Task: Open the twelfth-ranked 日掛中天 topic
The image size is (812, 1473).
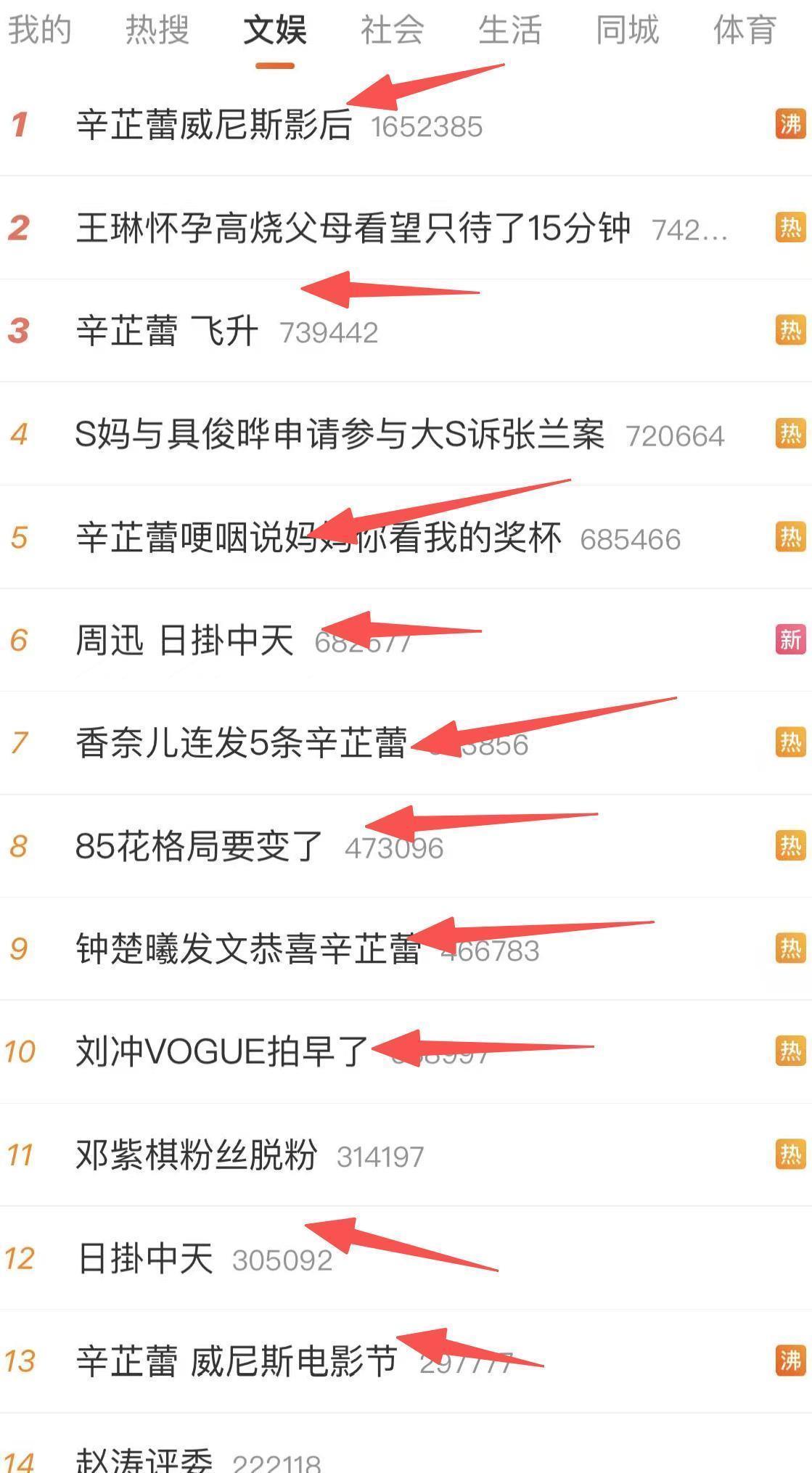Action: click(x=145, y=1259)
